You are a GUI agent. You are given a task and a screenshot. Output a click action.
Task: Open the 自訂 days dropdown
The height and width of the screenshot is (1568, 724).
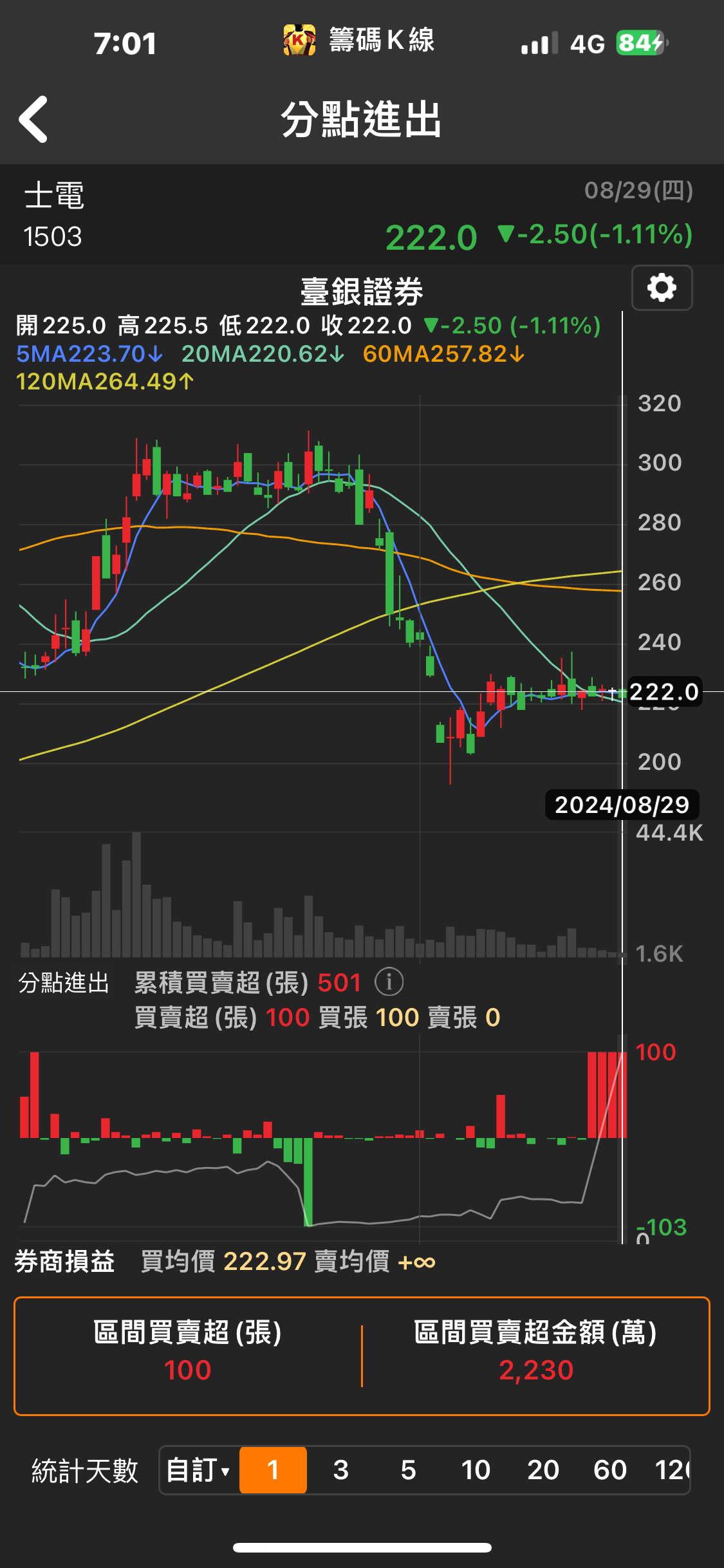click(x=198, y=1470)
